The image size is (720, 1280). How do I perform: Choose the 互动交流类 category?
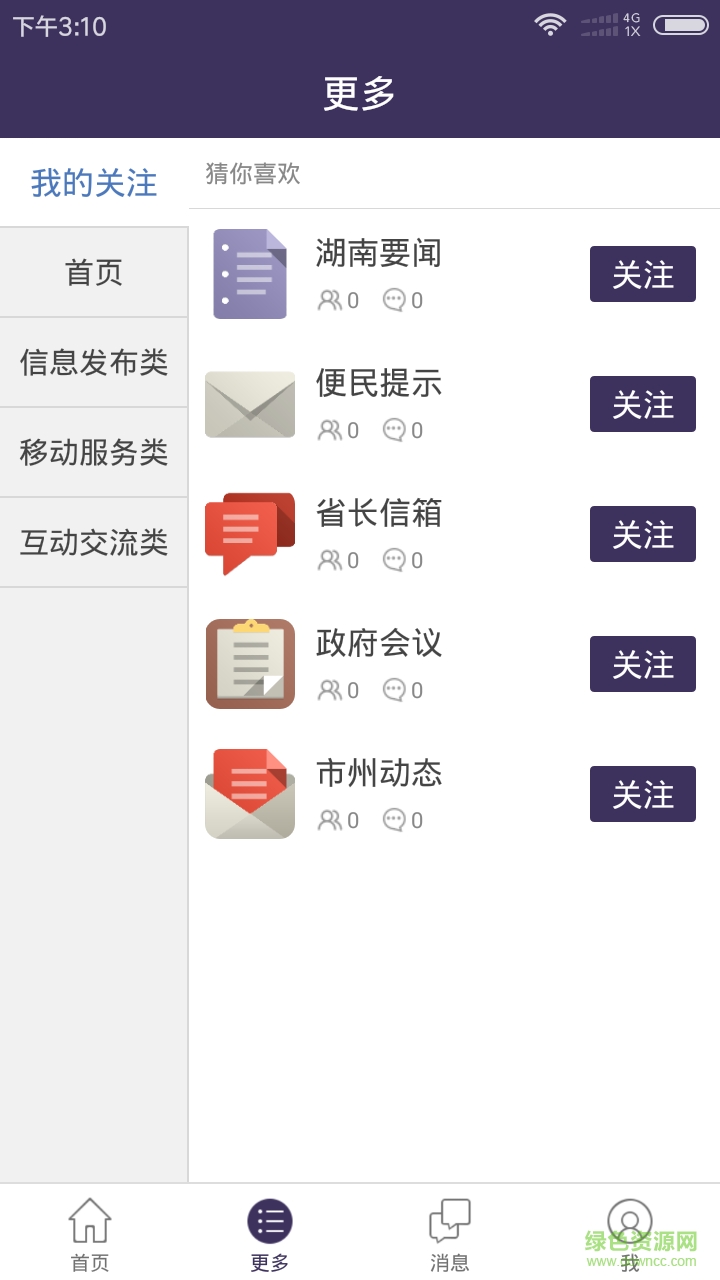click(94, 542)
